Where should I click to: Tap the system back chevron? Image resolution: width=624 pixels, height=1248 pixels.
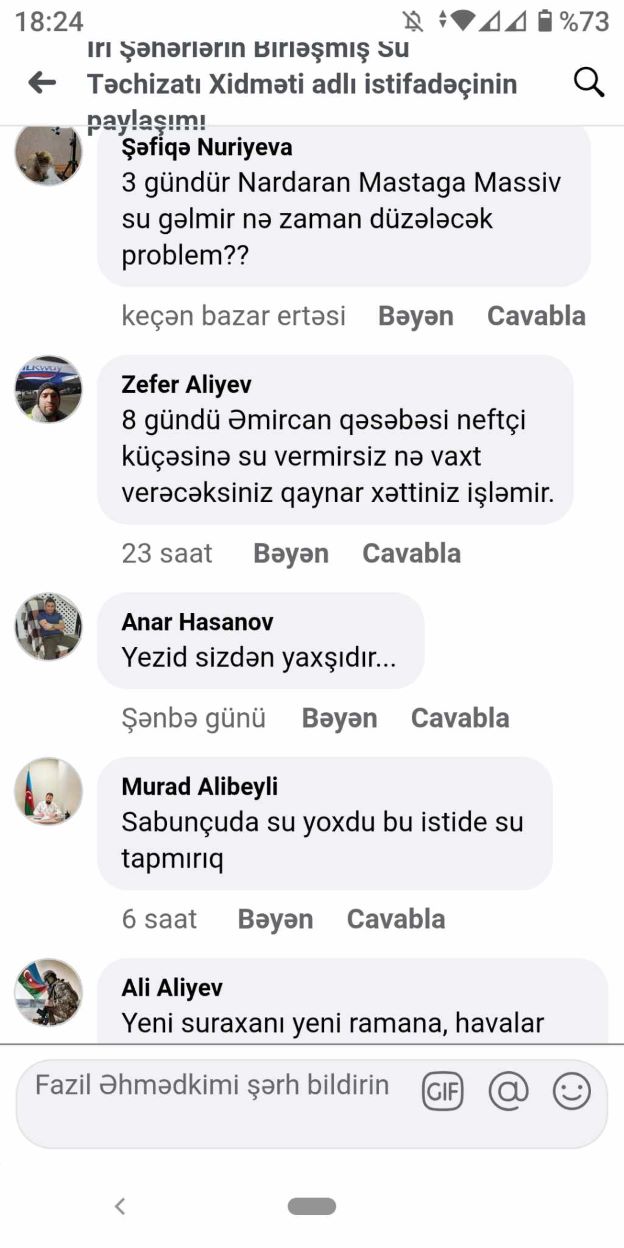pyautogui.click(x=119, y=1206)
